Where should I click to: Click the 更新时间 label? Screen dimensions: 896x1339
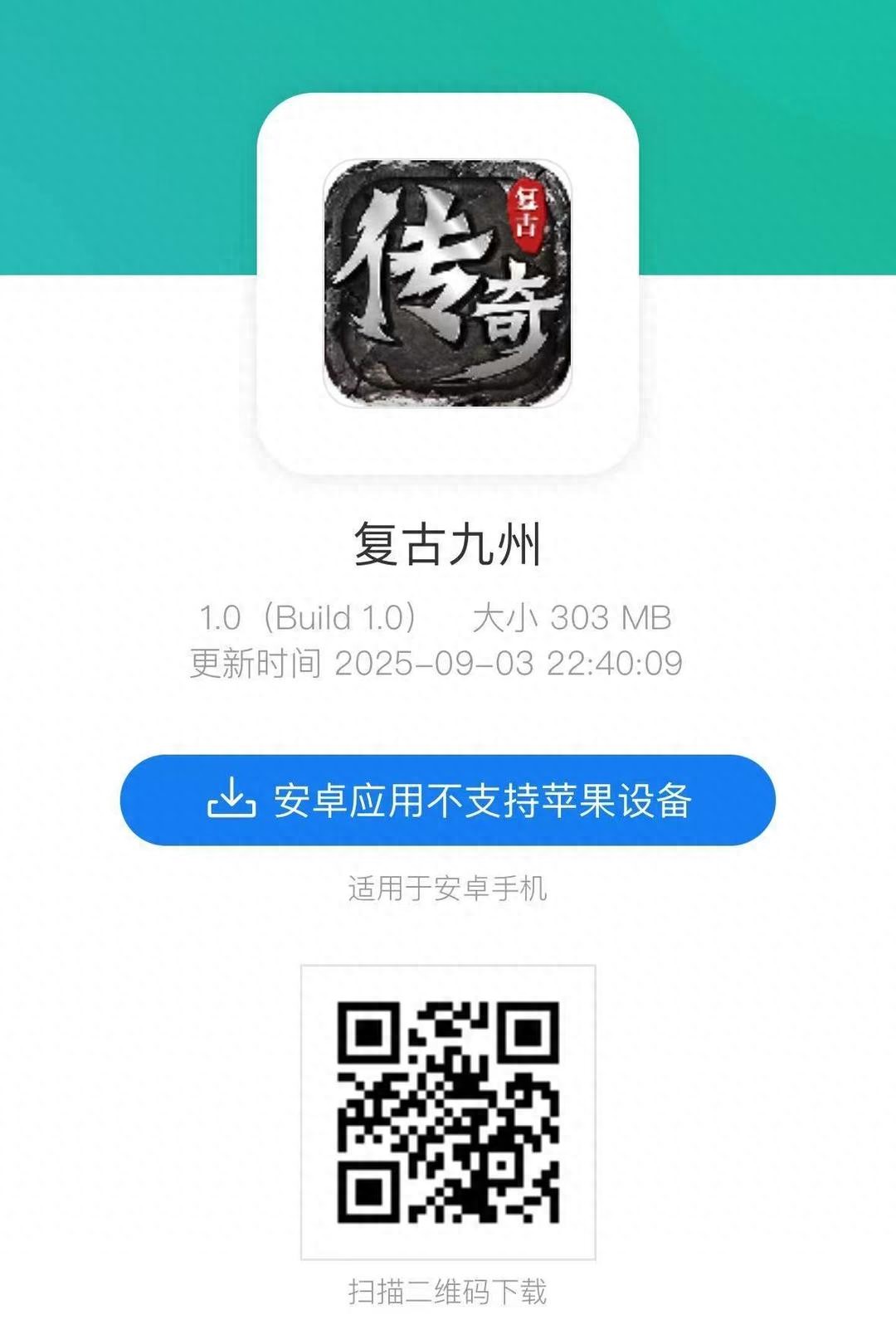pyautogui.click(x=249, y=662)
